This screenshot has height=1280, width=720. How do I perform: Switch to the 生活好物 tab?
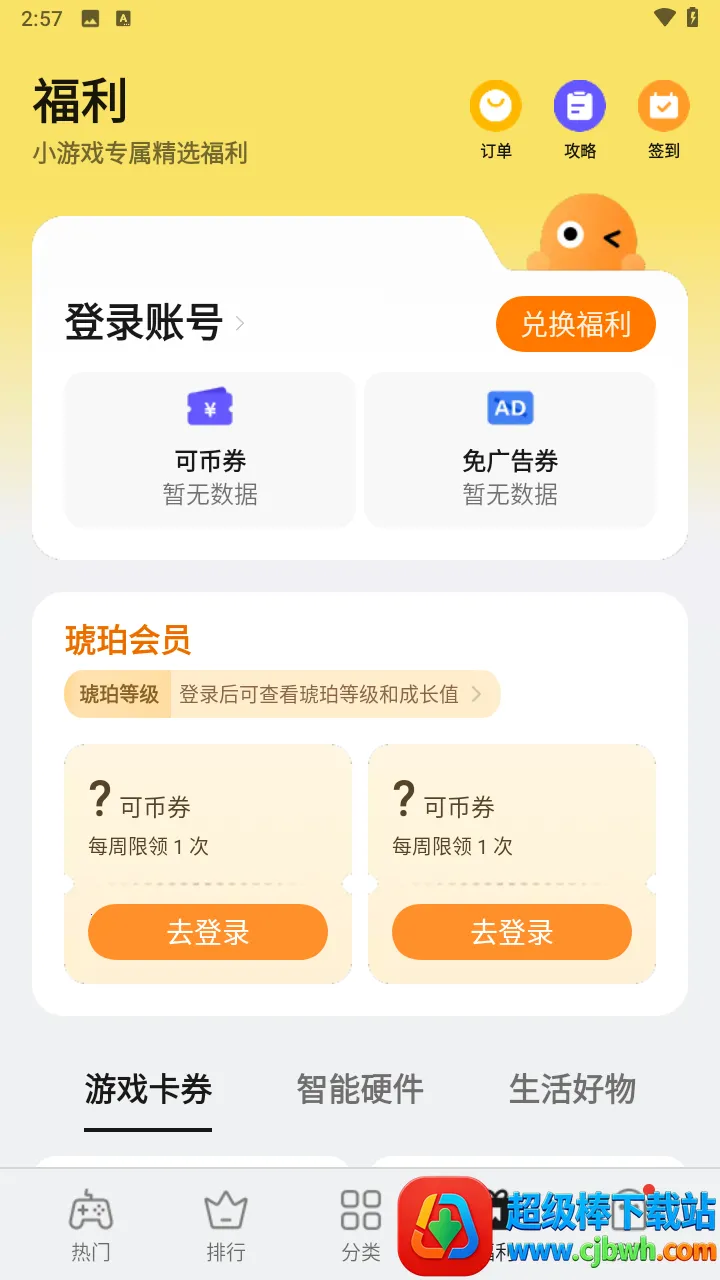tap(572, 1089)
